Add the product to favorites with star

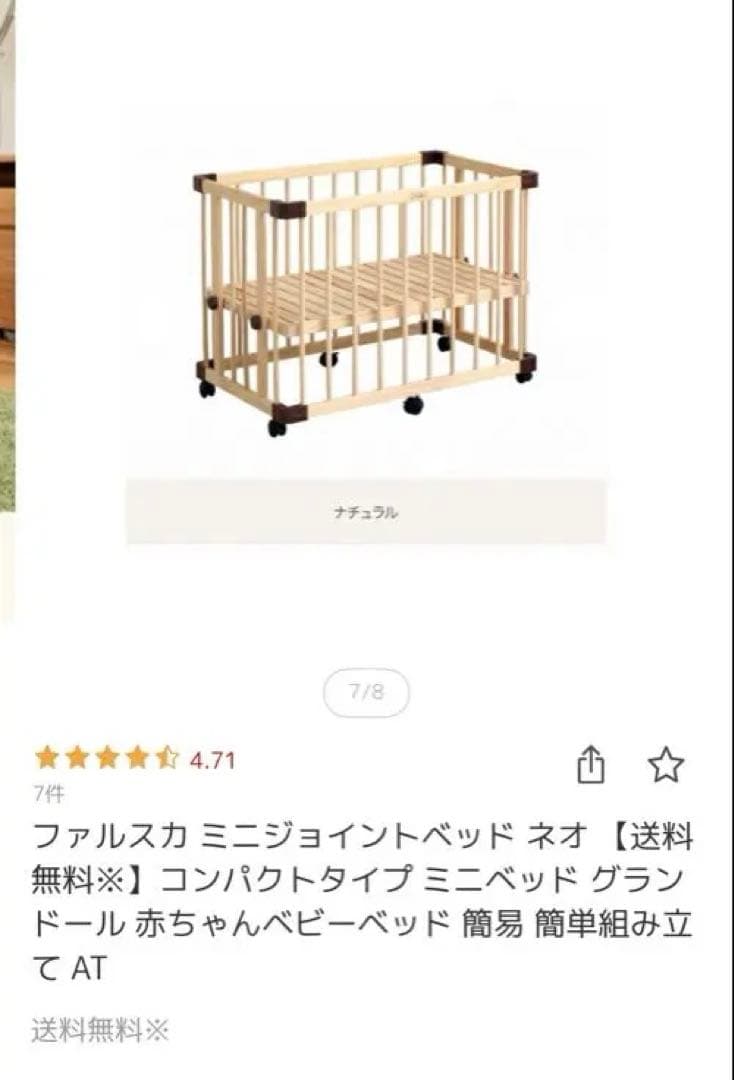tap(665, 765)
